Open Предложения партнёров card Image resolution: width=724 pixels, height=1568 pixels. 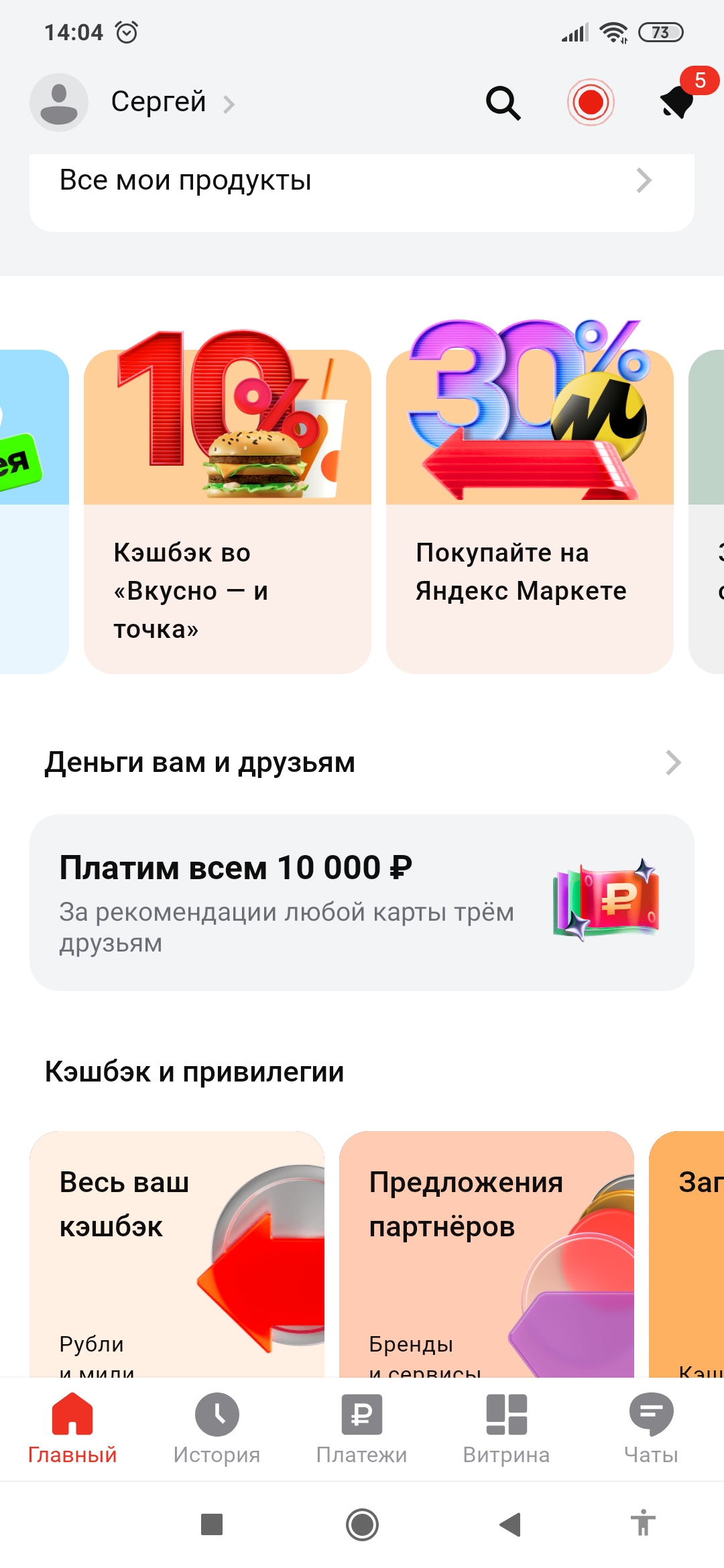pyautogui.click(x=487, y=1253)
